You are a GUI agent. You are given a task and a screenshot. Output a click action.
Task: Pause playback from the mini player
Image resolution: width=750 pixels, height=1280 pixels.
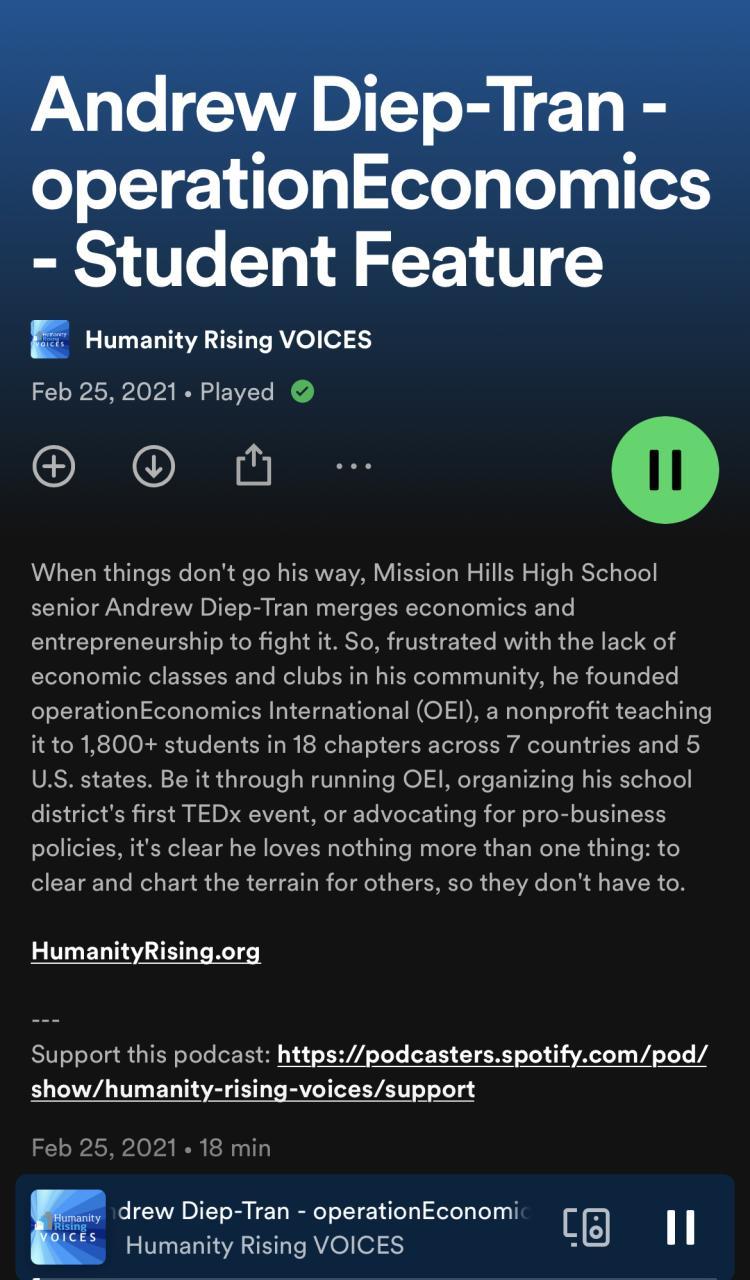click(680, 1227)
